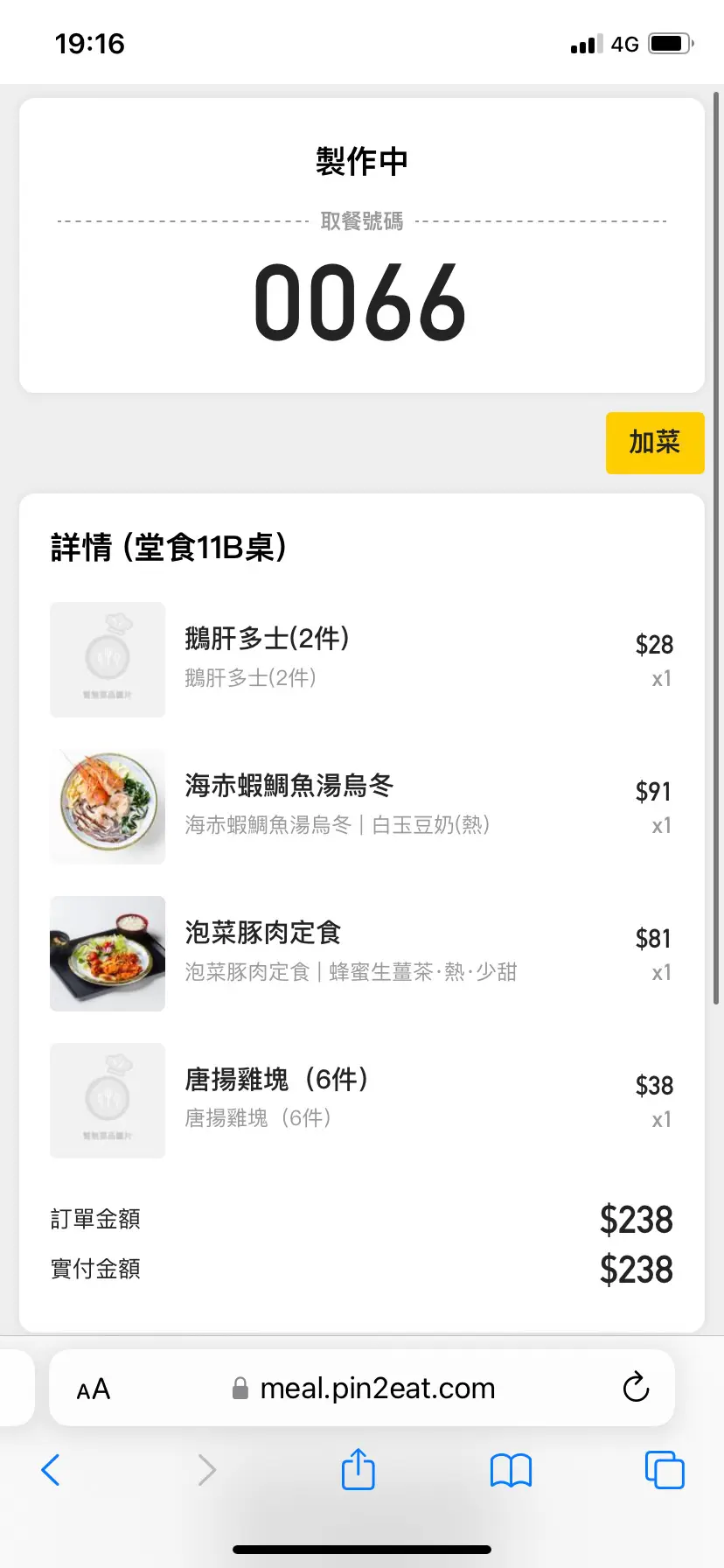This screenshot has height=1568, width=724.
Task: Reload the meal.pin2eat.com page
Action: (636, 1387)
